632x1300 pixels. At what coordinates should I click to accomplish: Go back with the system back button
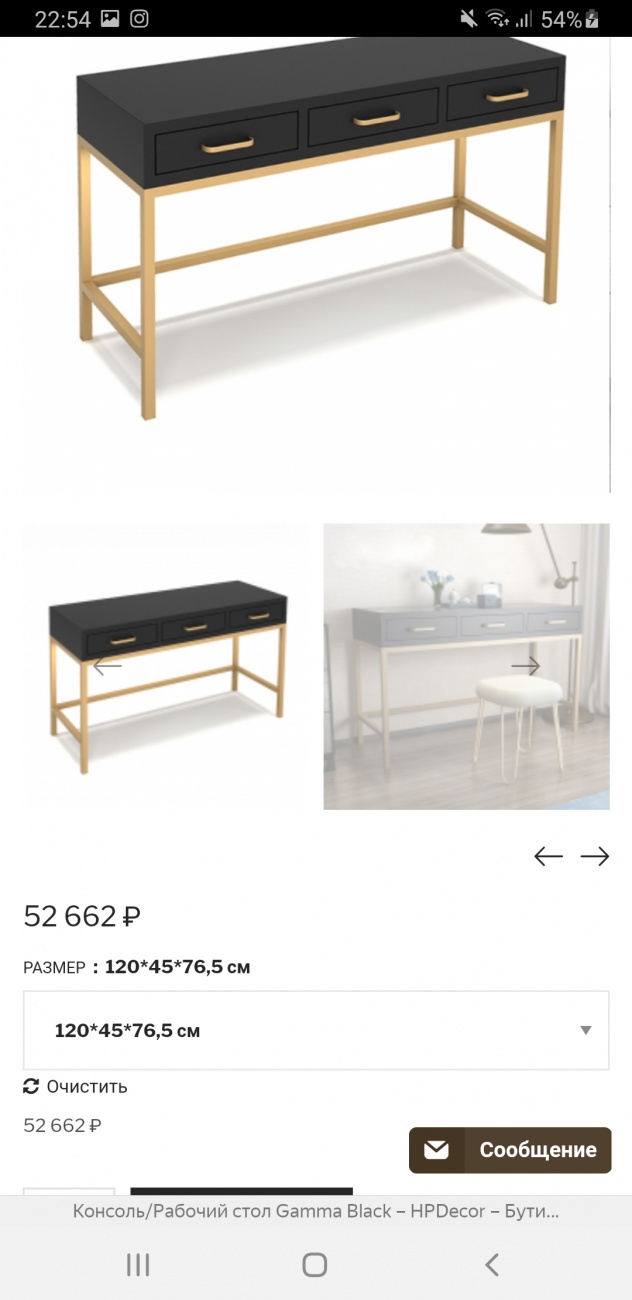pos(491,1265)
